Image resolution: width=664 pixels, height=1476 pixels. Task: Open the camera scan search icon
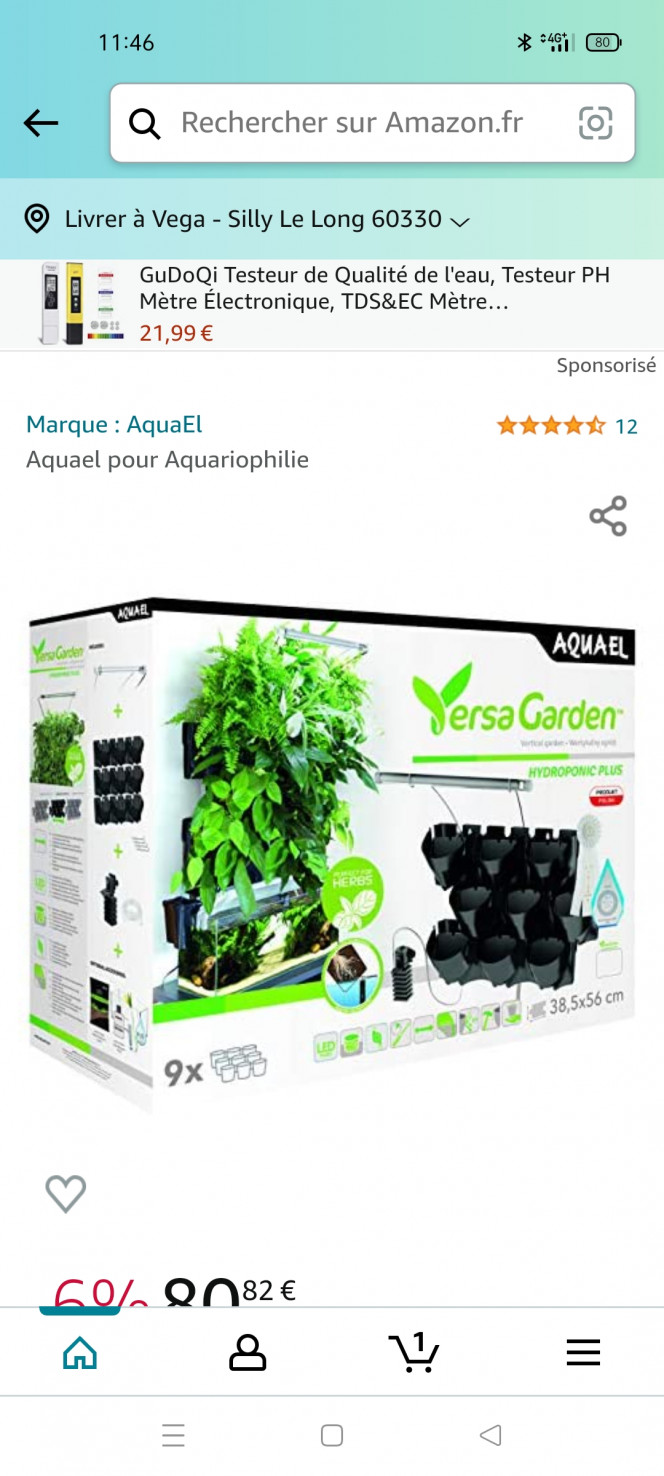595,123
